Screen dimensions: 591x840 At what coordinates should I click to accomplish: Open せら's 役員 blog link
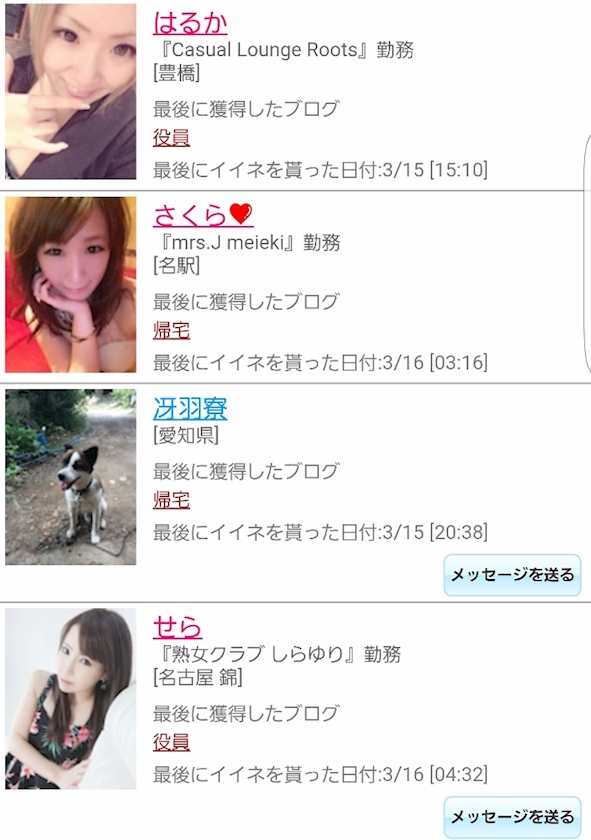coord(171,742)
